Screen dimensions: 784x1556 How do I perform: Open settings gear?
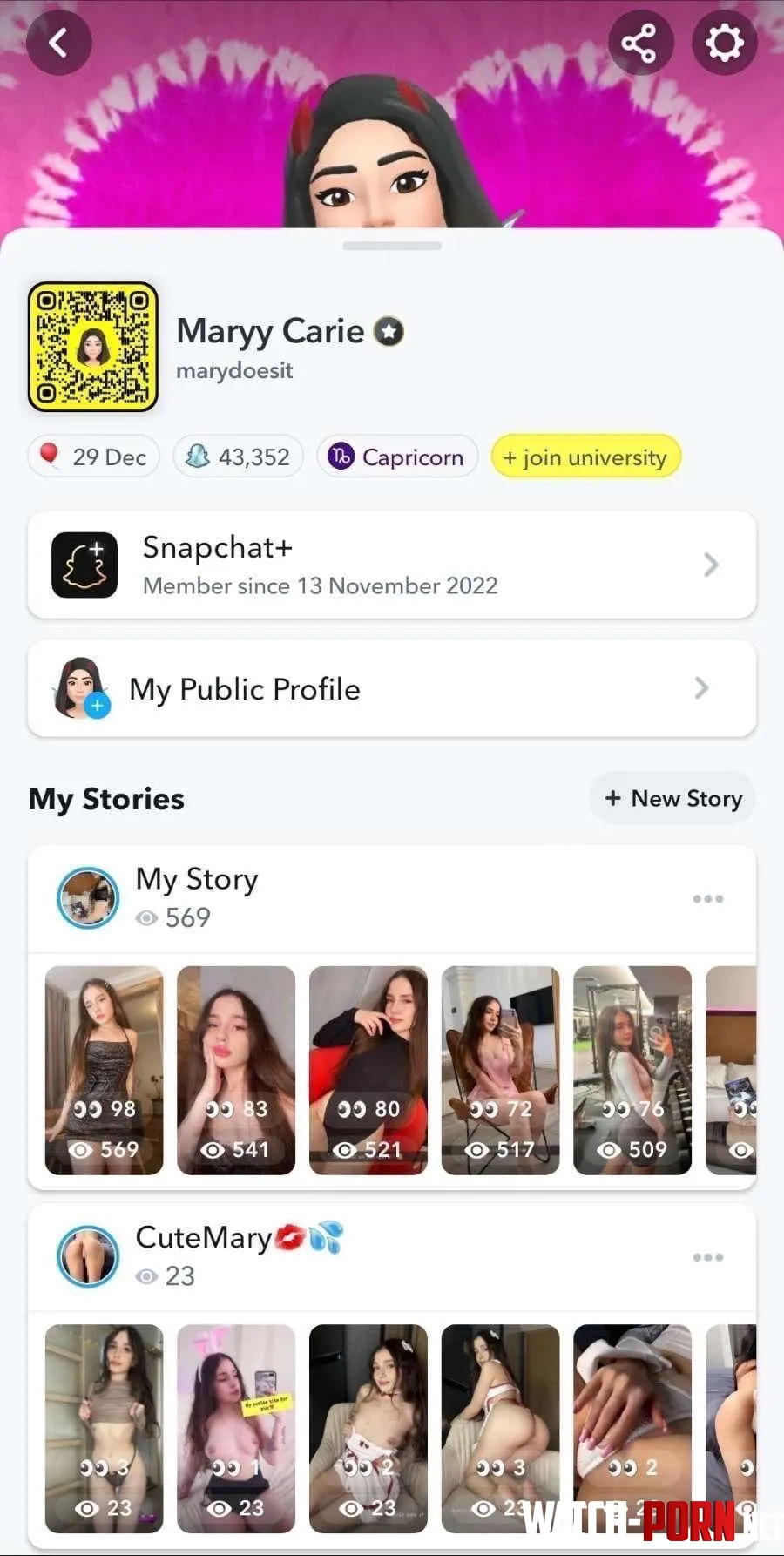724,42
